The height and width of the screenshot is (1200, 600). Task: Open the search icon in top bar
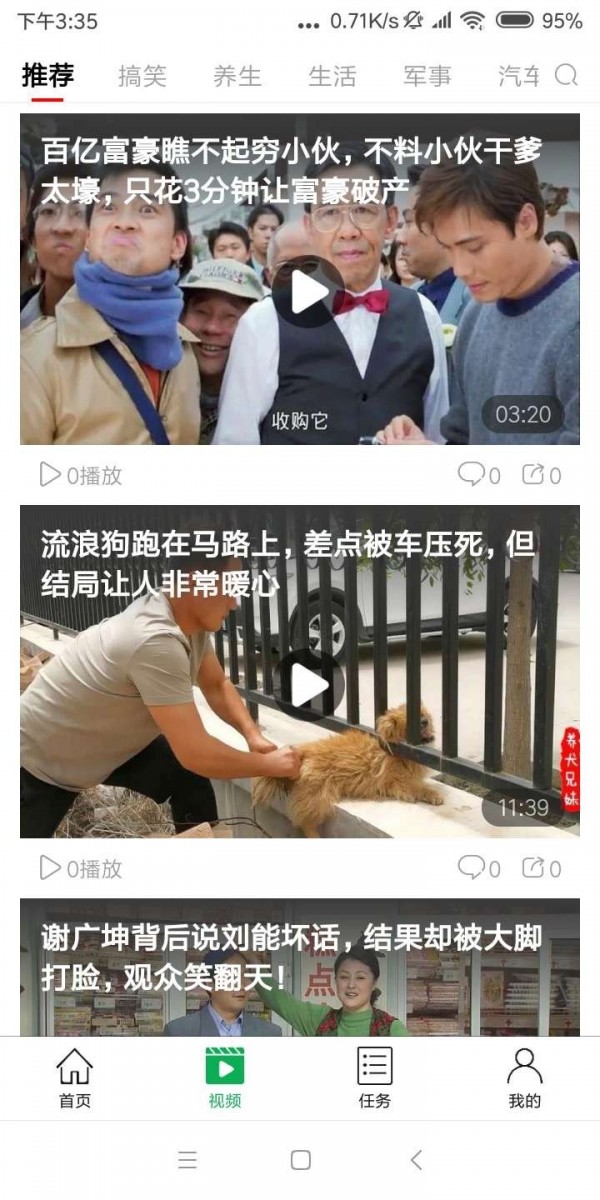(566, 76)
